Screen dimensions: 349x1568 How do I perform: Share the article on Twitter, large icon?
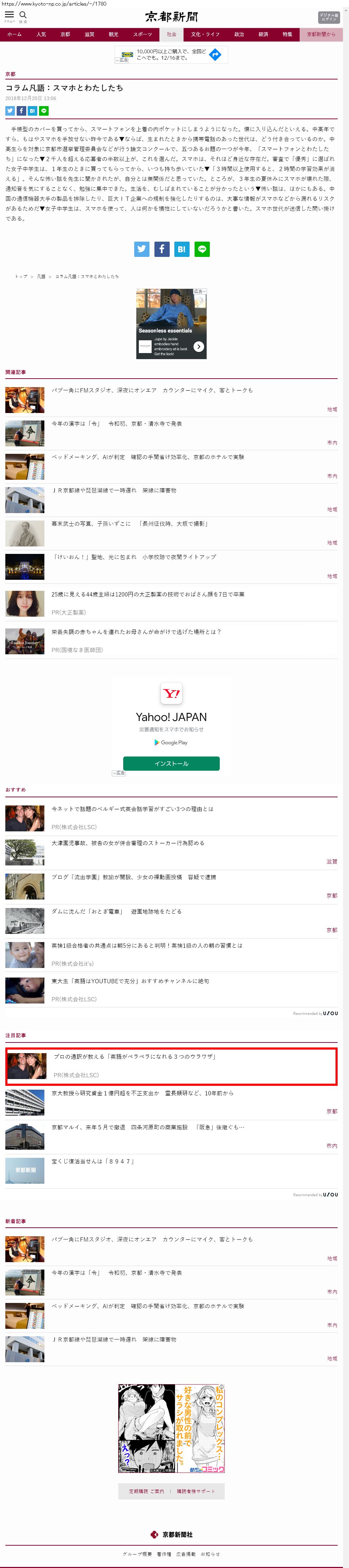pyautogui.click(x=142, y=249)
